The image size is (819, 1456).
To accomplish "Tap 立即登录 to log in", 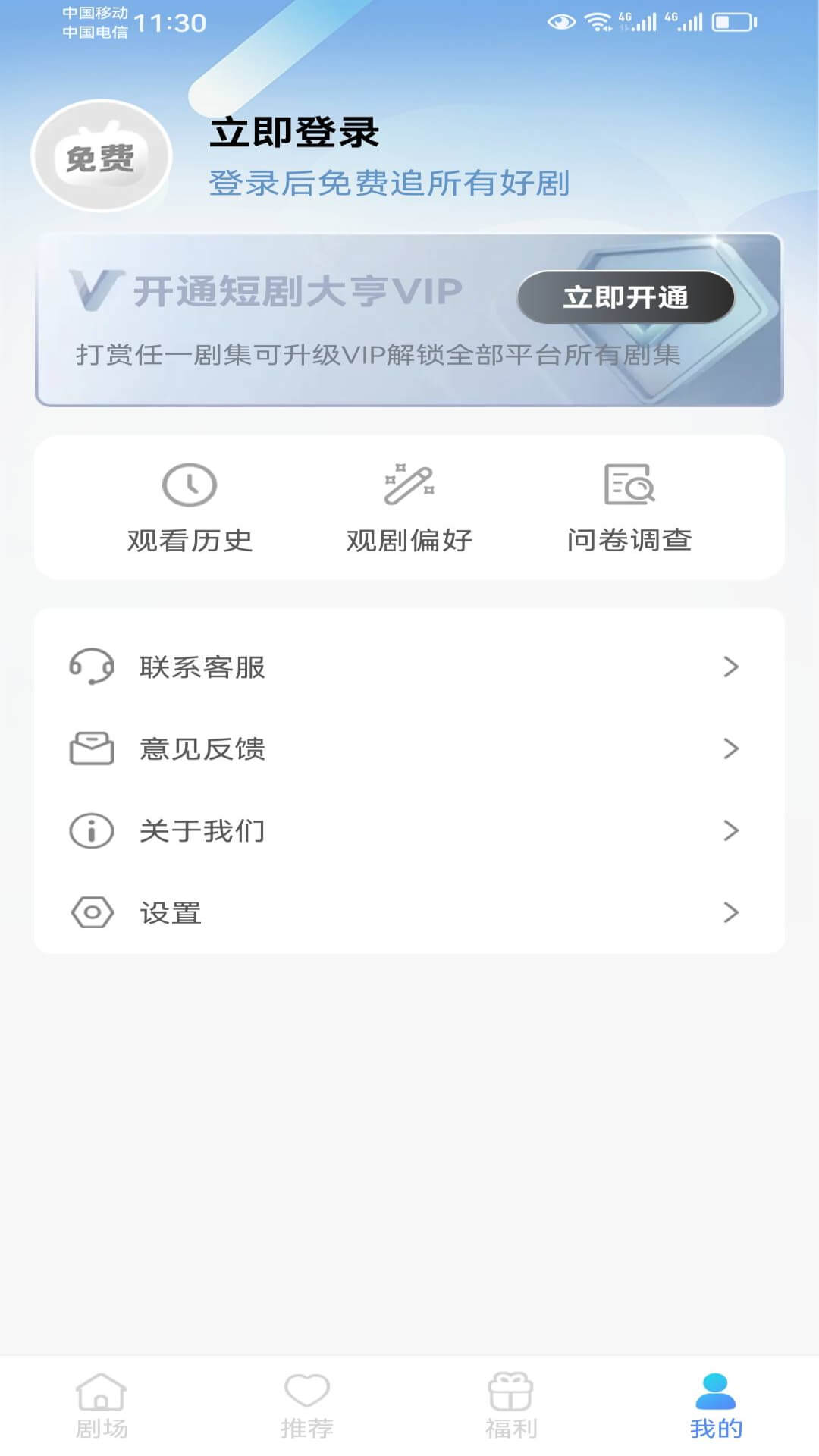I will (294, 133).
